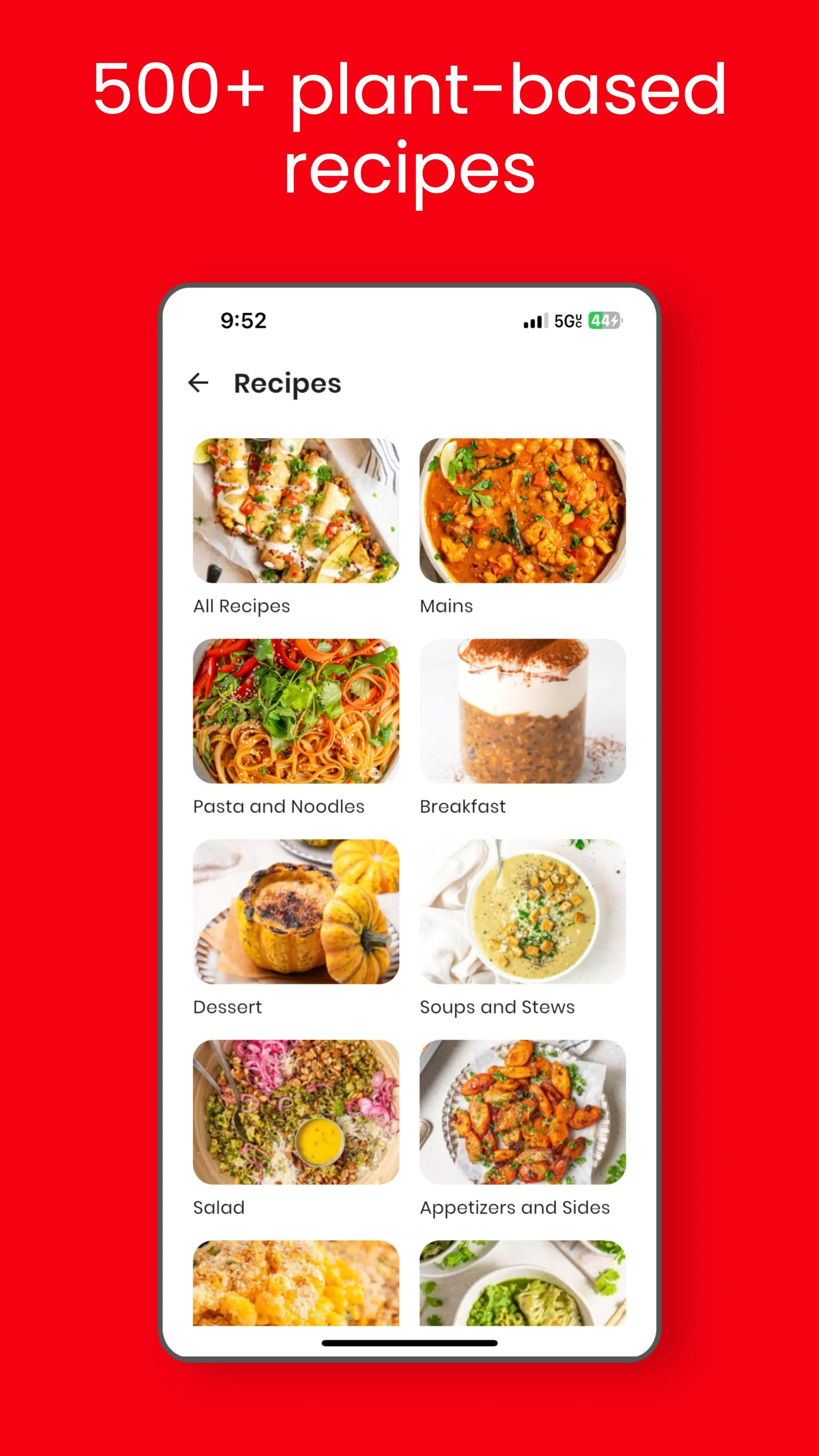Open the Breakfast recipe category
Image resolution: width=819 pixels, height=1456 pixels.
523,712
